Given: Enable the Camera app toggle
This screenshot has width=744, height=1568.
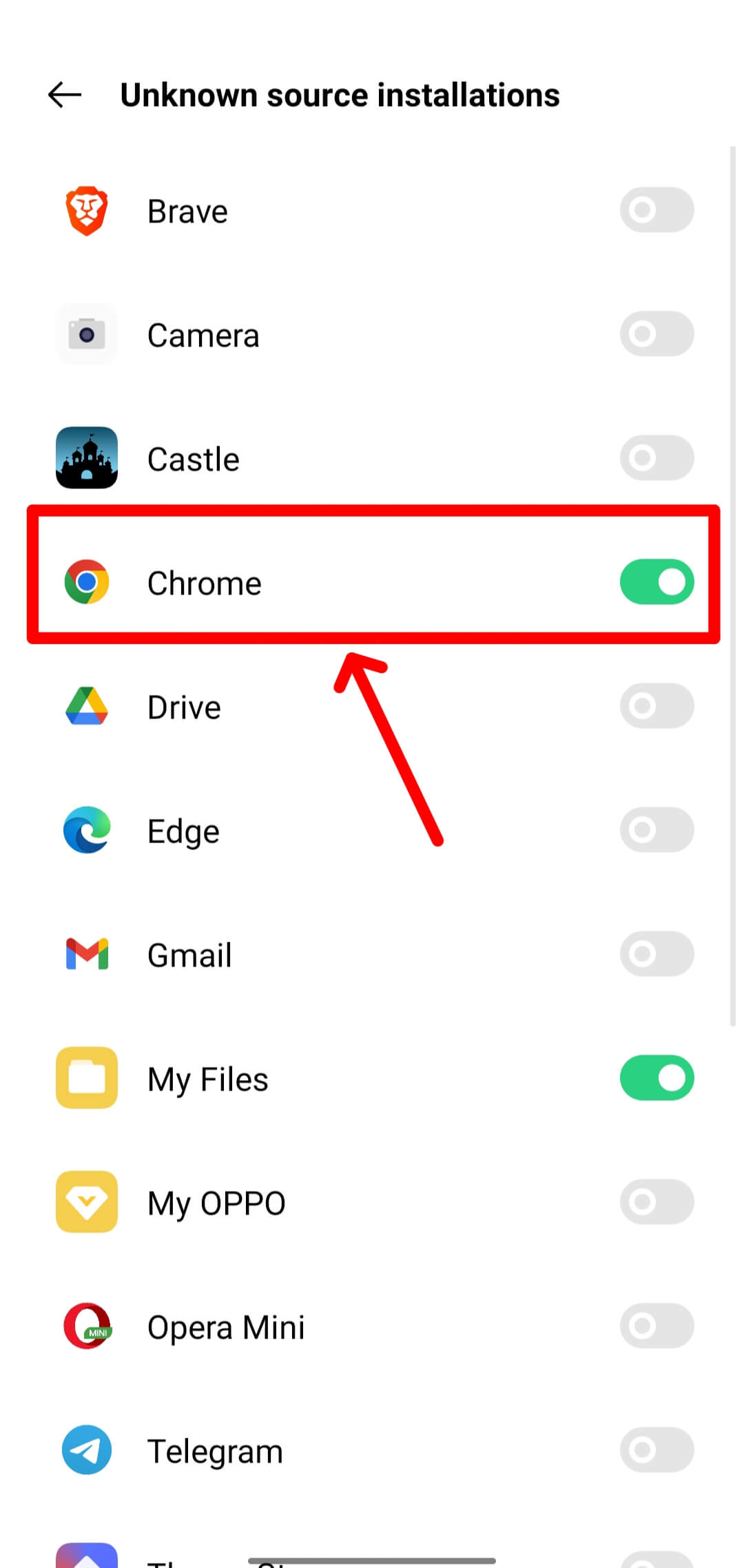Looking at the screenshot, I should (x=656, y=333).
